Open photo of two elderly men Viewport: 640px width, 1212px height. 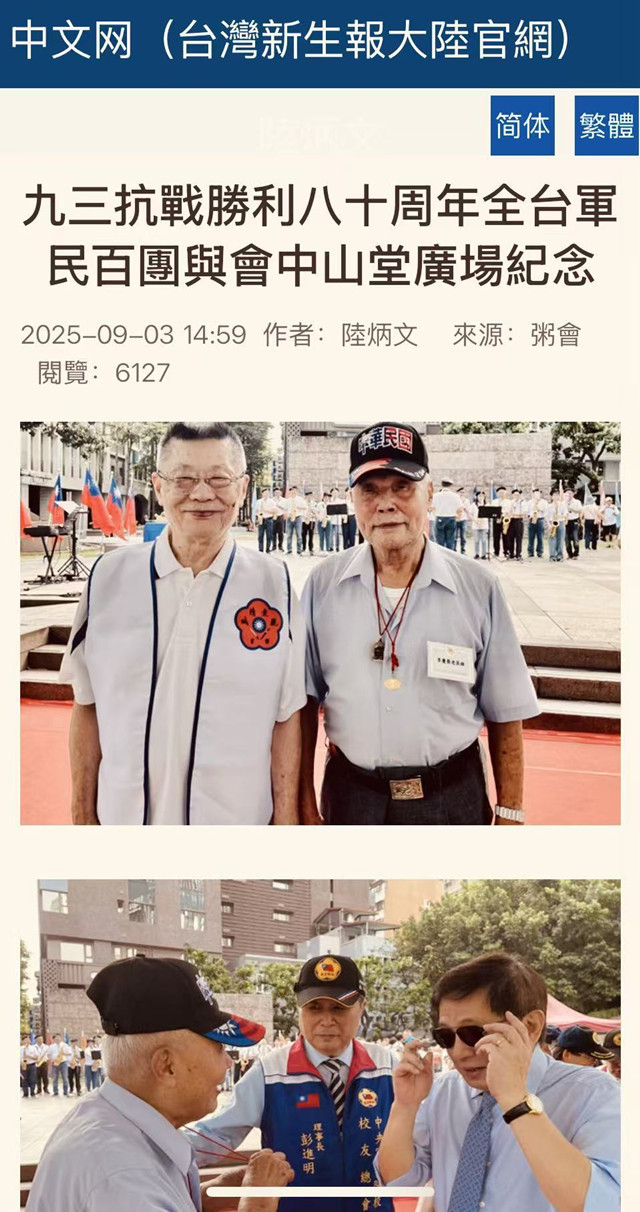(x=320, y=623)
